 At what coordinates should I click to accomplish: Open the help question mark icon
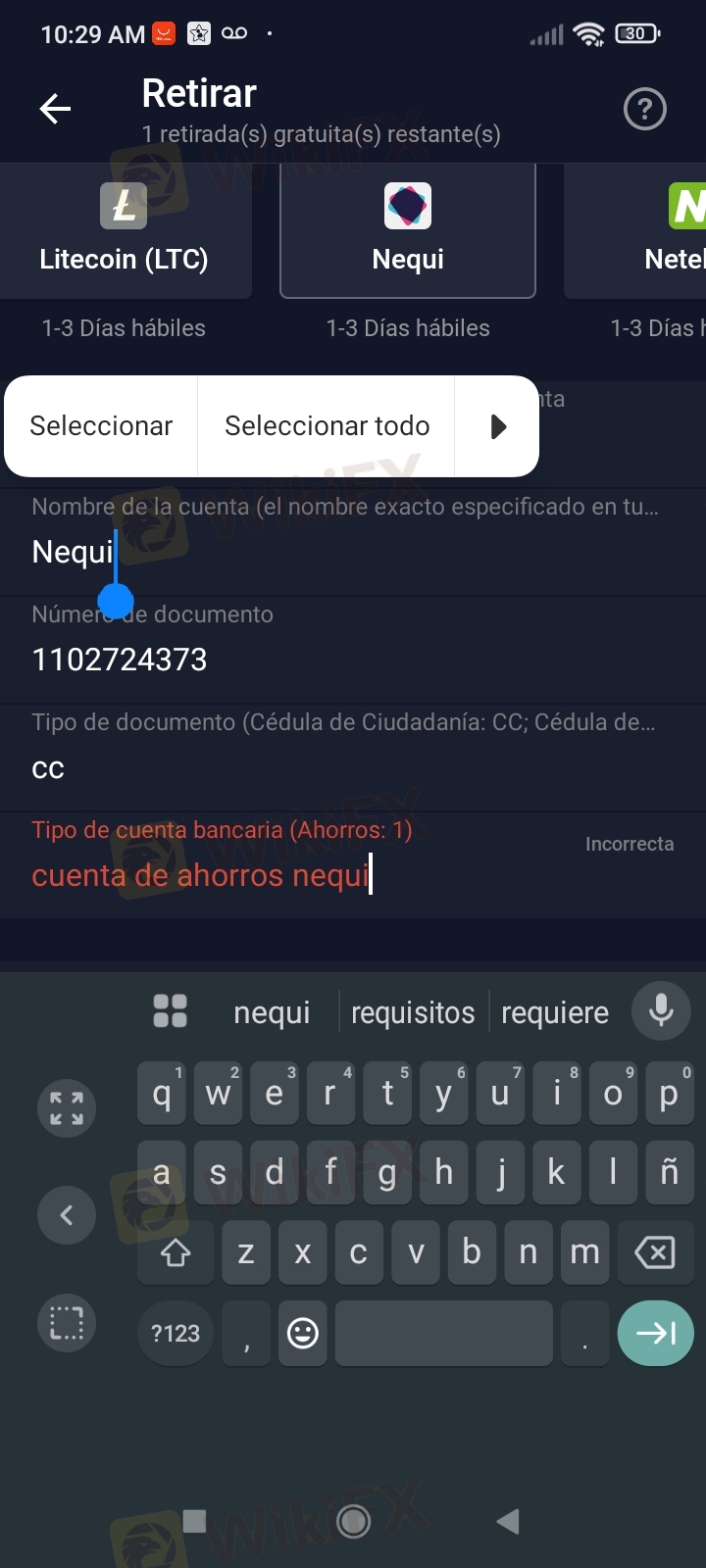[644, 109]
